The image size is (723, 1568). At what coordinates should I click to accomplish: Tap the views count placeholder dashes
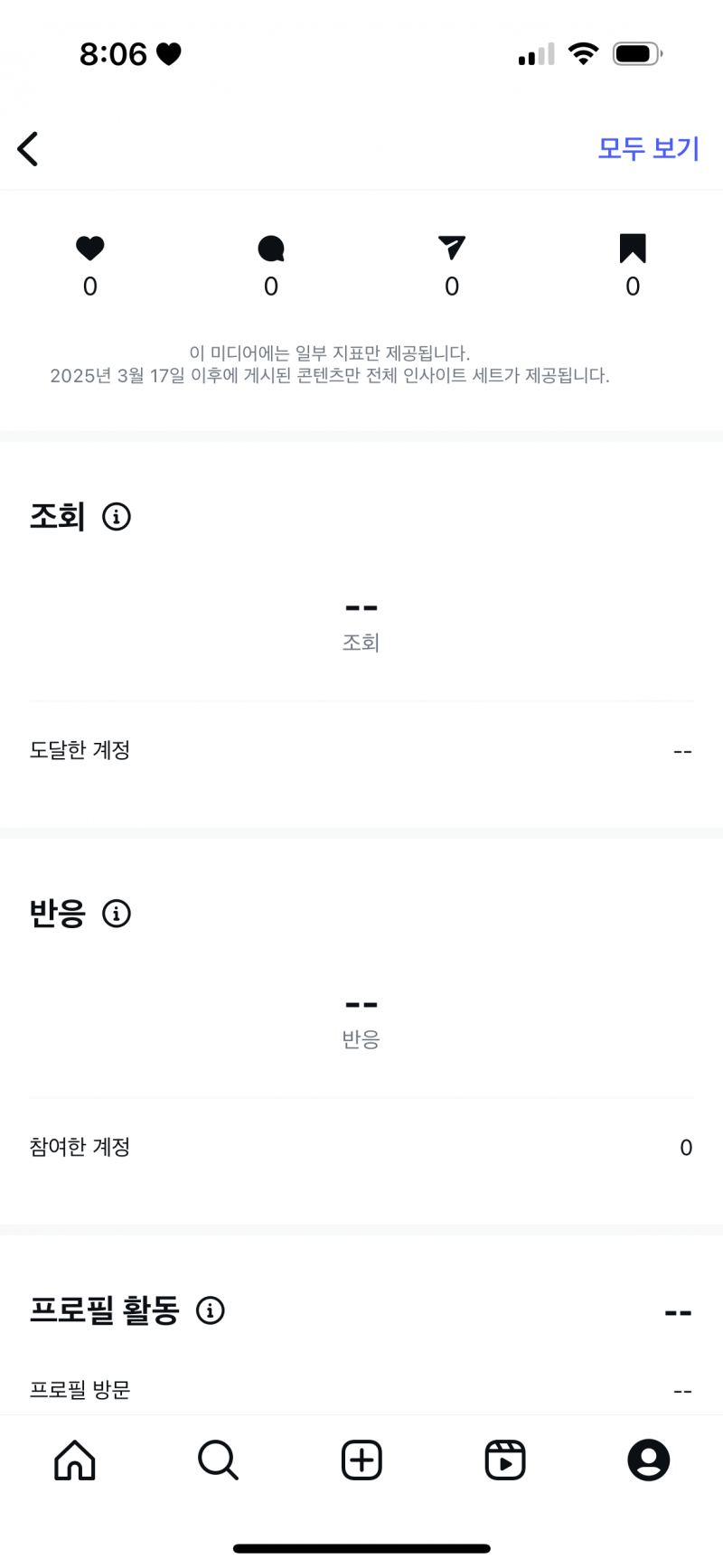click(361, 607)
